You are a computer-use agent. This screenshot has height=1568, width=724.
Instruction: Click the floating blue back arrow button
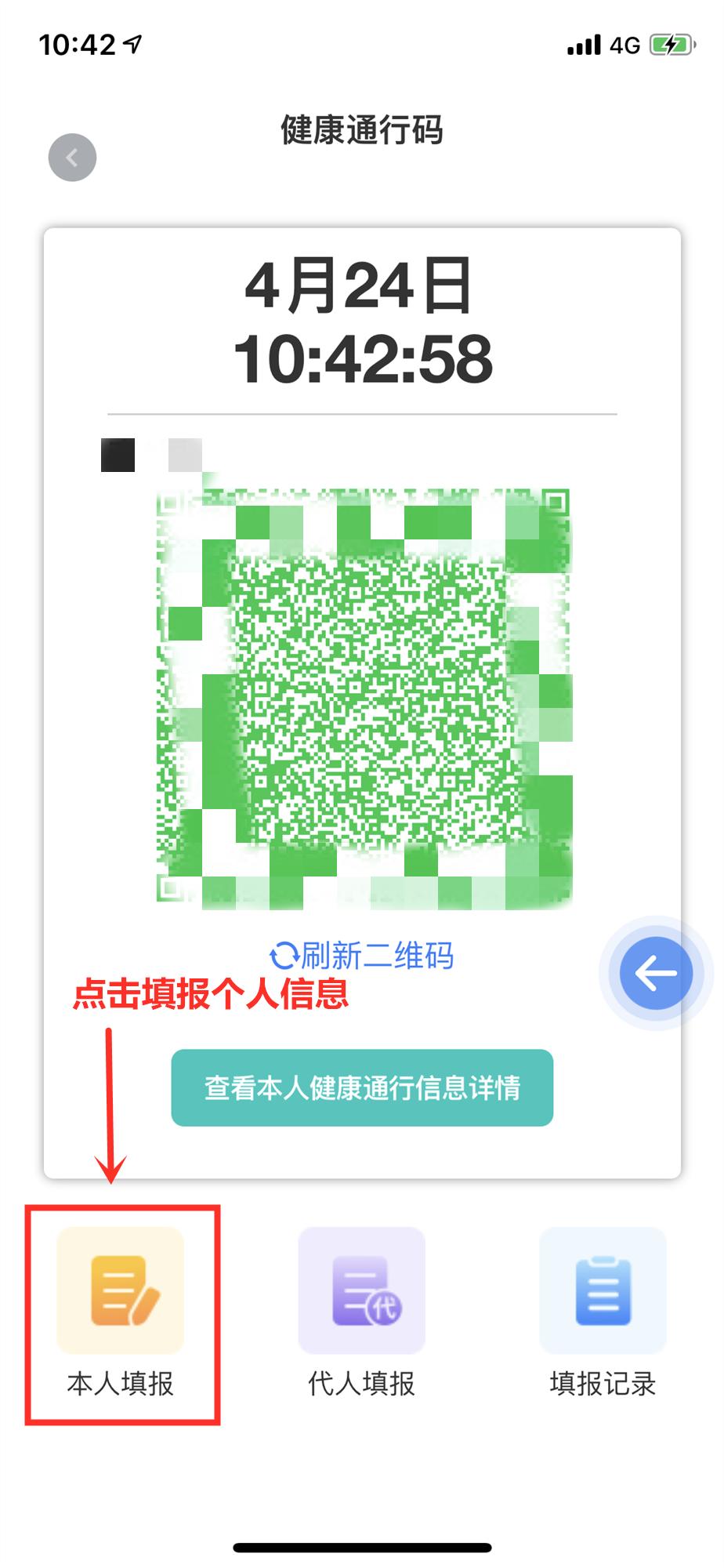coord(655,972)
